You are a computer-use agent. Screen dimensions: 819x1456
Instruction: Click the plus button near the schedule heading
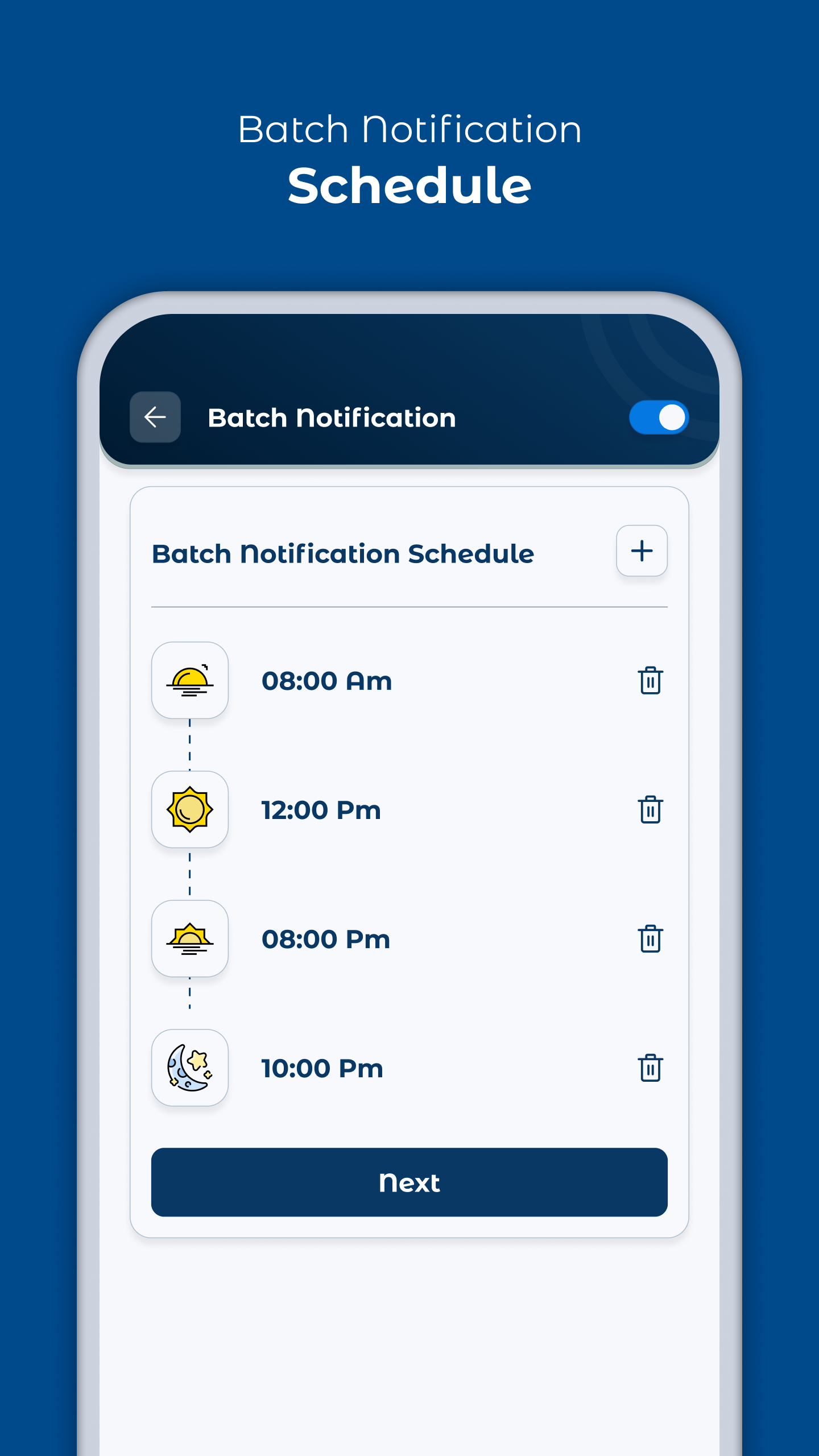[642, 551]
